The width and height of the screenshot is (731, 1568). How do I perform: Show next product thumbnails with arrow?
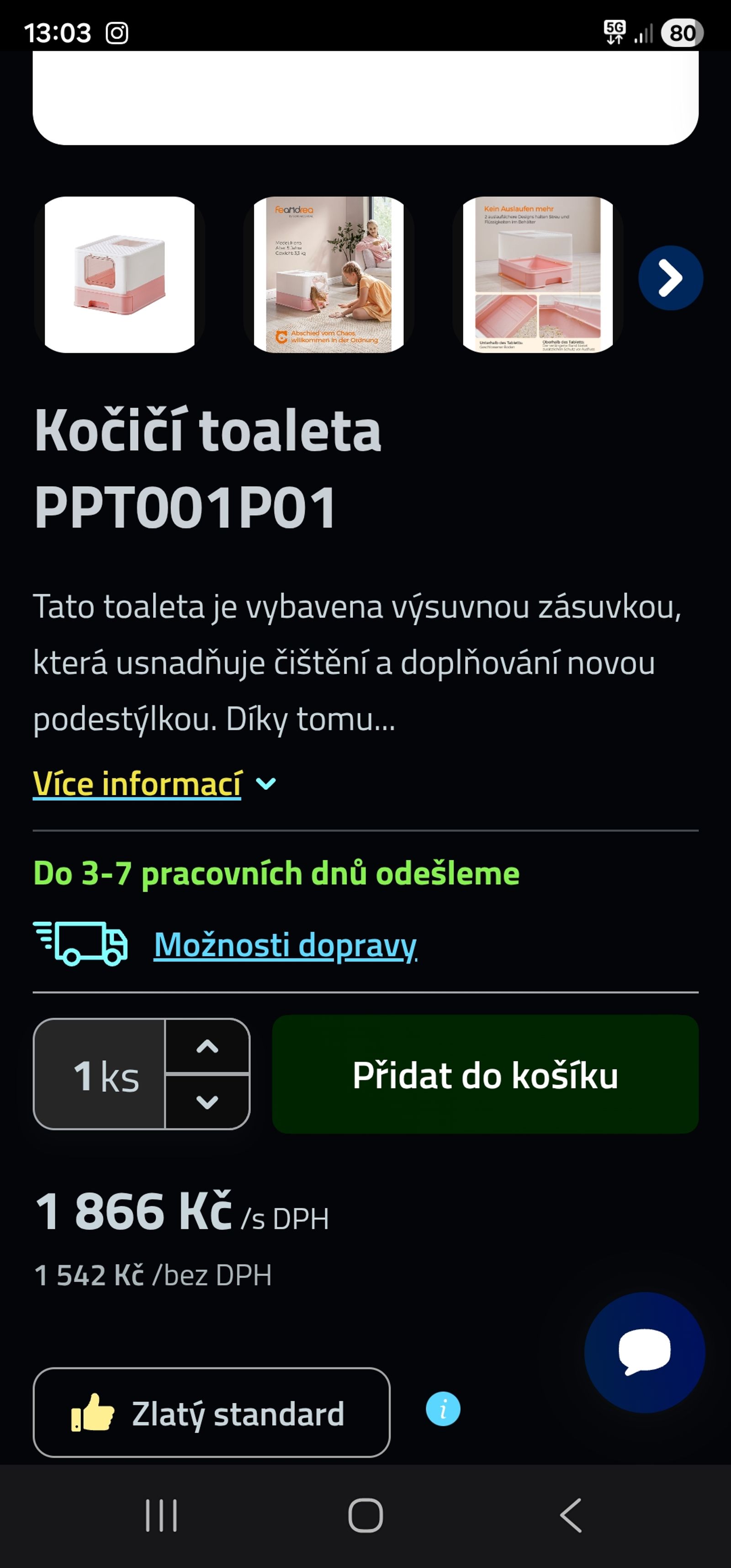(x=670, y=278)
